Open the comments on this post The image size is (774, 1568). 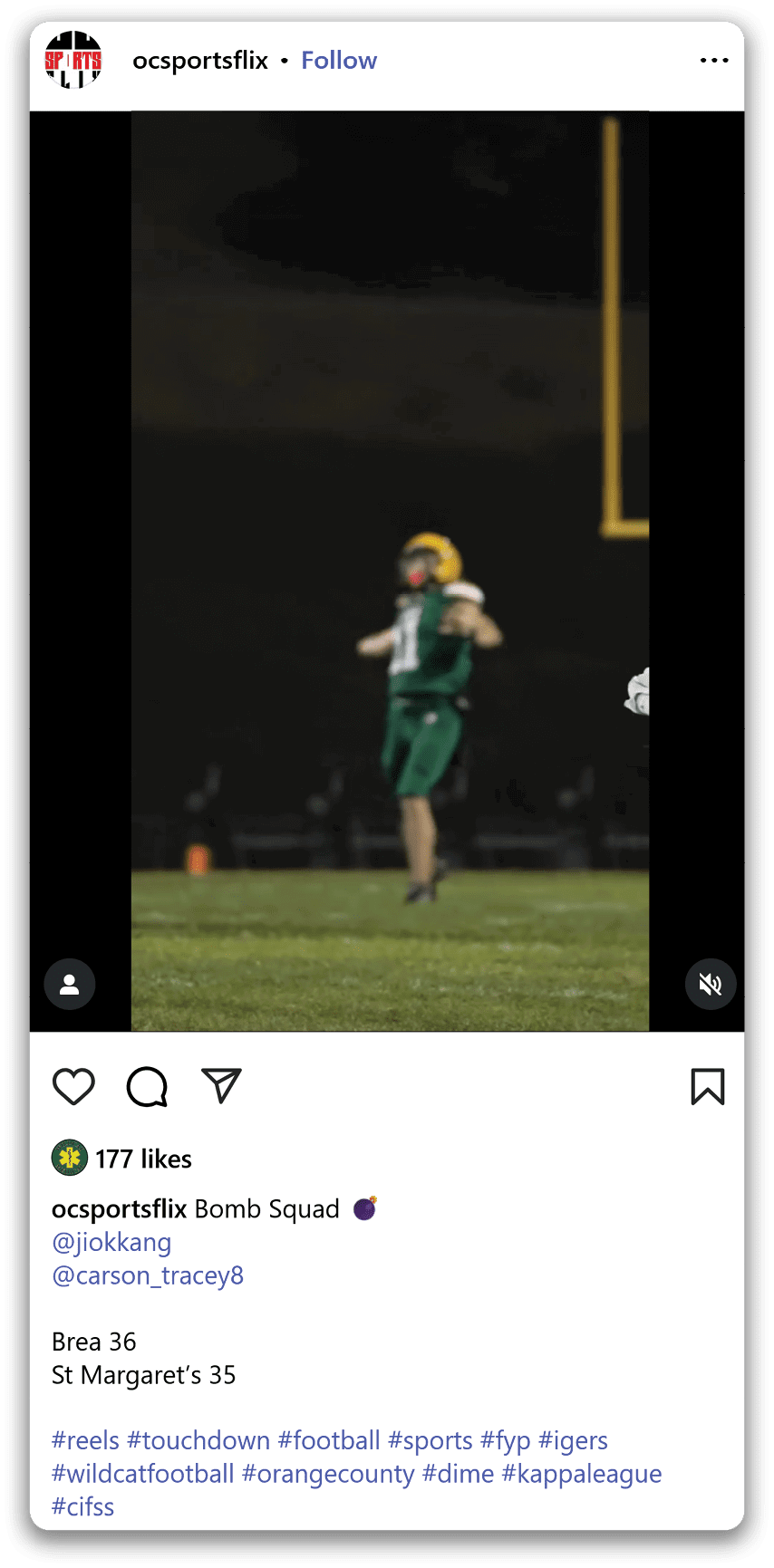tap(147, 1086)
